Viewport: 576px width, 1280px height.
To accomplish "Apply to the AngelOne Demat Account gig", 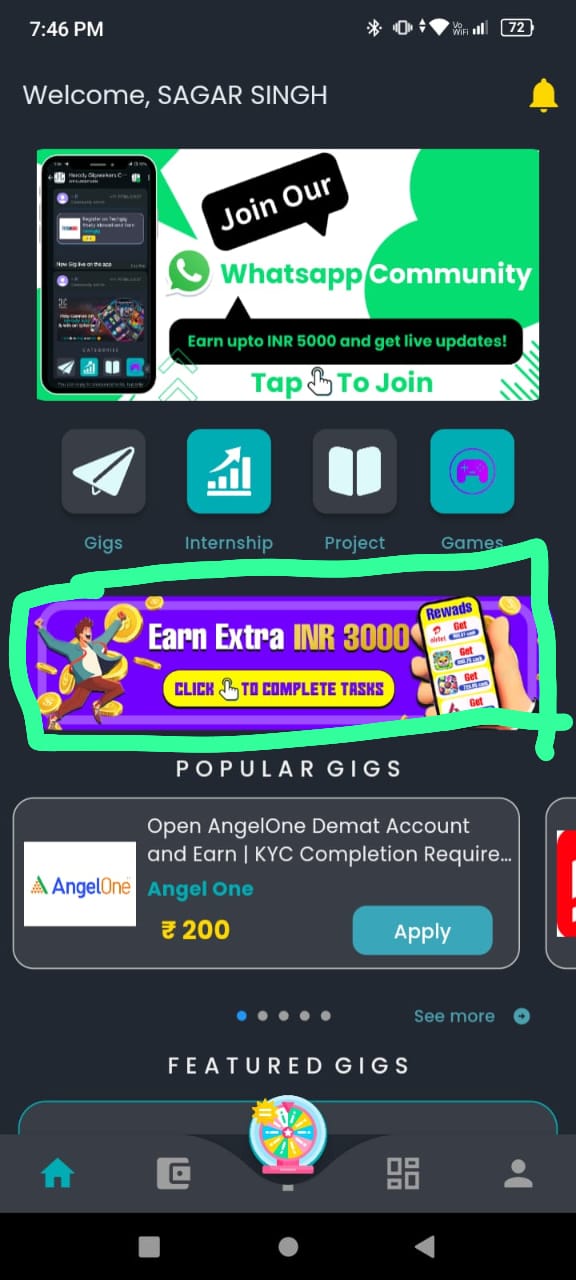I will click(422, 931).
